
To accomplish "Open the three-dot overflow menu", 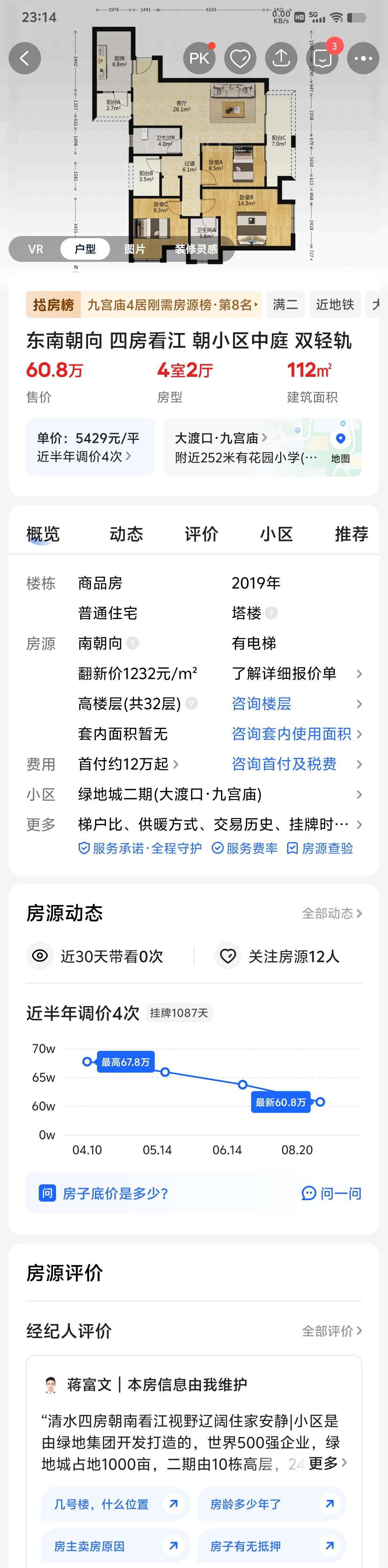I will click(363, 59).
